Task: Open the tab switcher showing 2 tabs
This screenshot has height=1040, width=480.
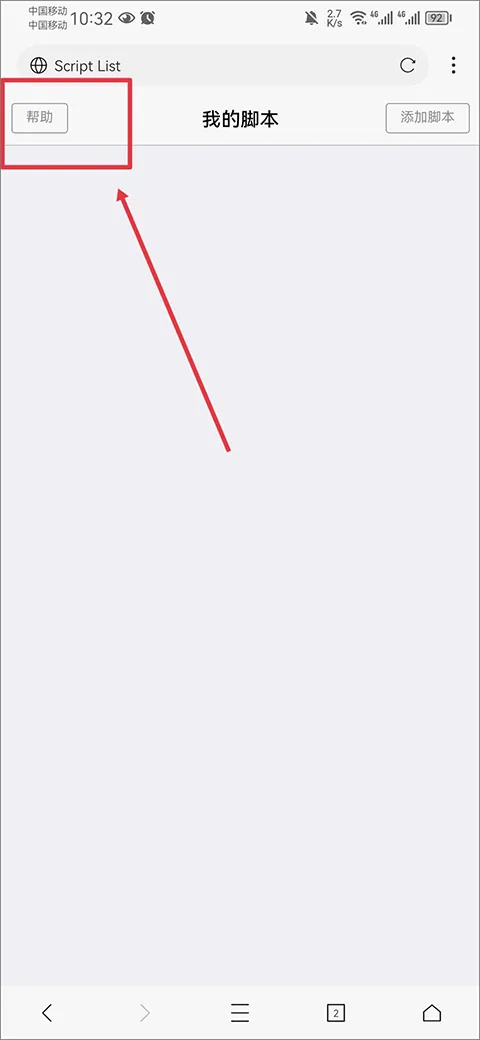Action: tap(336, 1013)
